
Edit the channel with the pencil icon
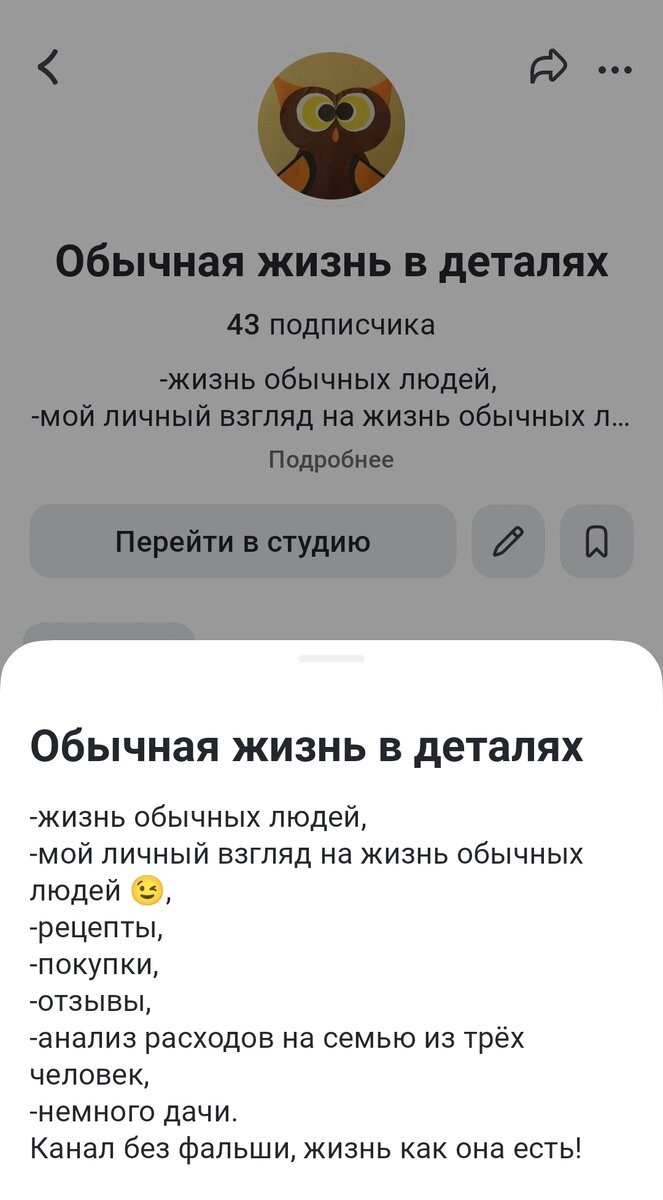[x=508, y=541]
